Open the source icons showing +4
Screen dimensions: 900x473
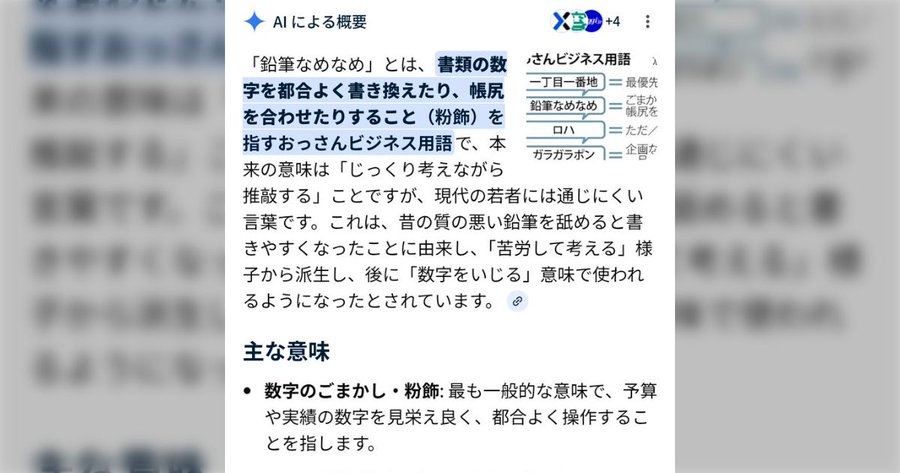click(x=587, y=21)
